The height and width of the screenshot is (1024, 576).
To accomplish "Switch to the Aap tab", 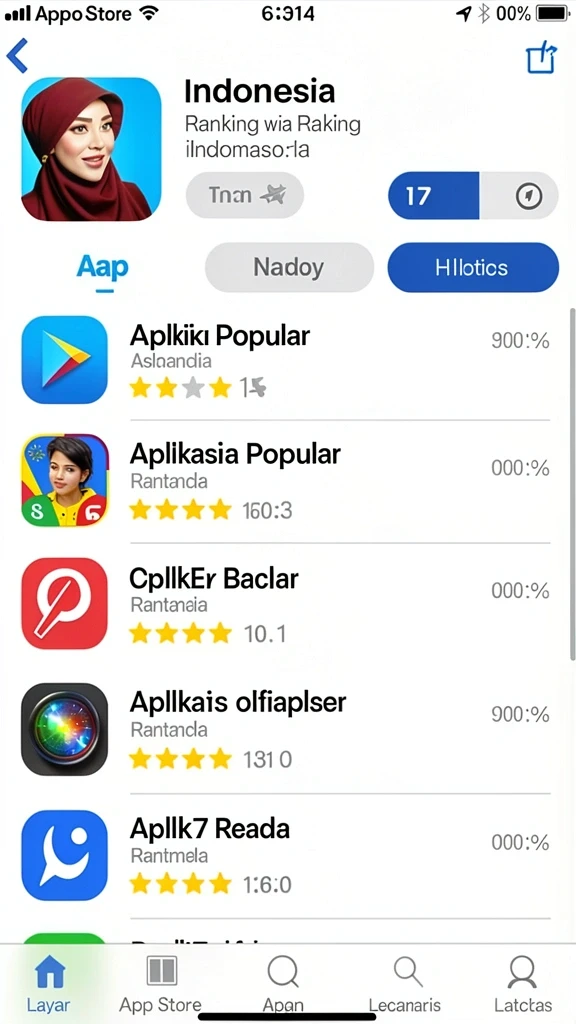I will [103, 268].
